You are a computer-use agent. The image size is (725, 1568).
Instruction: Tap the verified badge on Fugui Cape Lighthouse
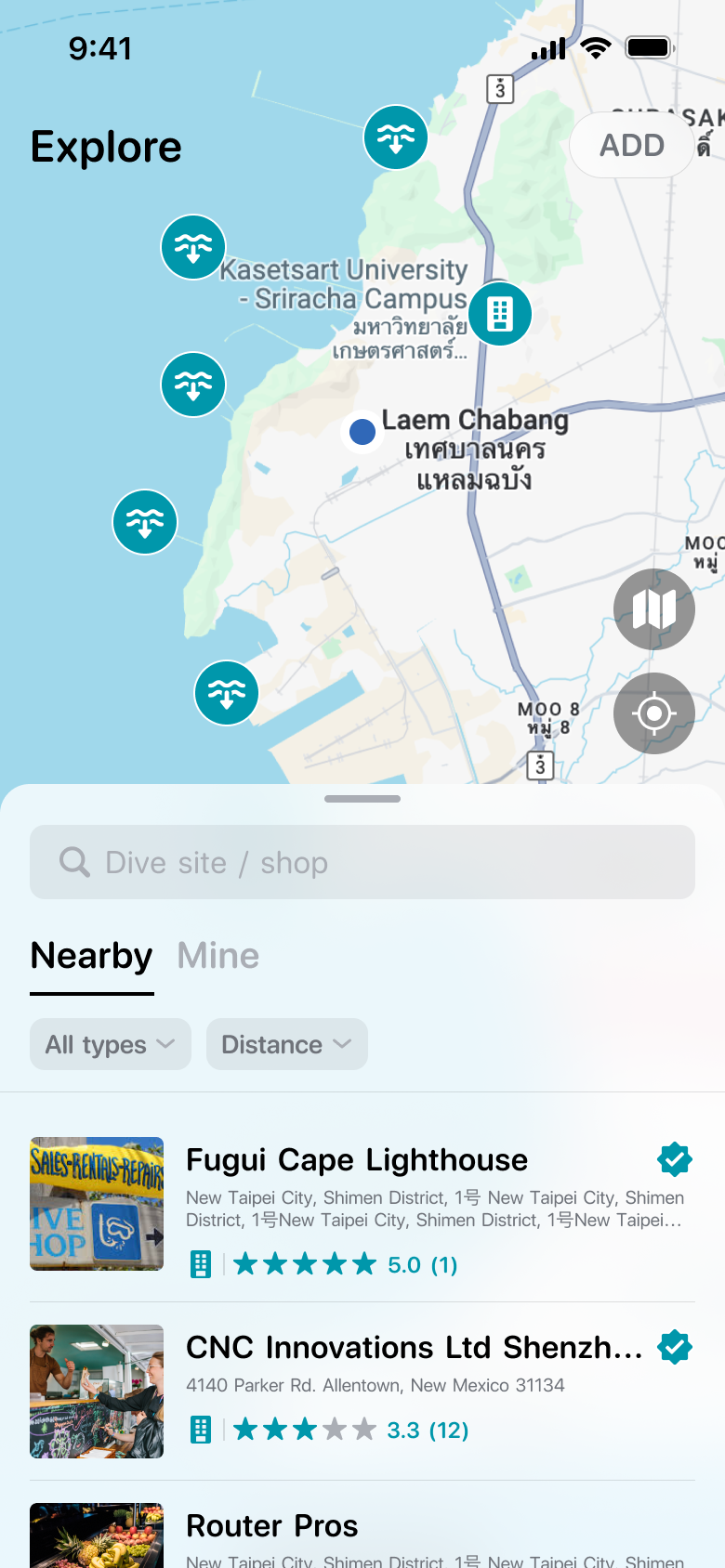click(675, 1159)
